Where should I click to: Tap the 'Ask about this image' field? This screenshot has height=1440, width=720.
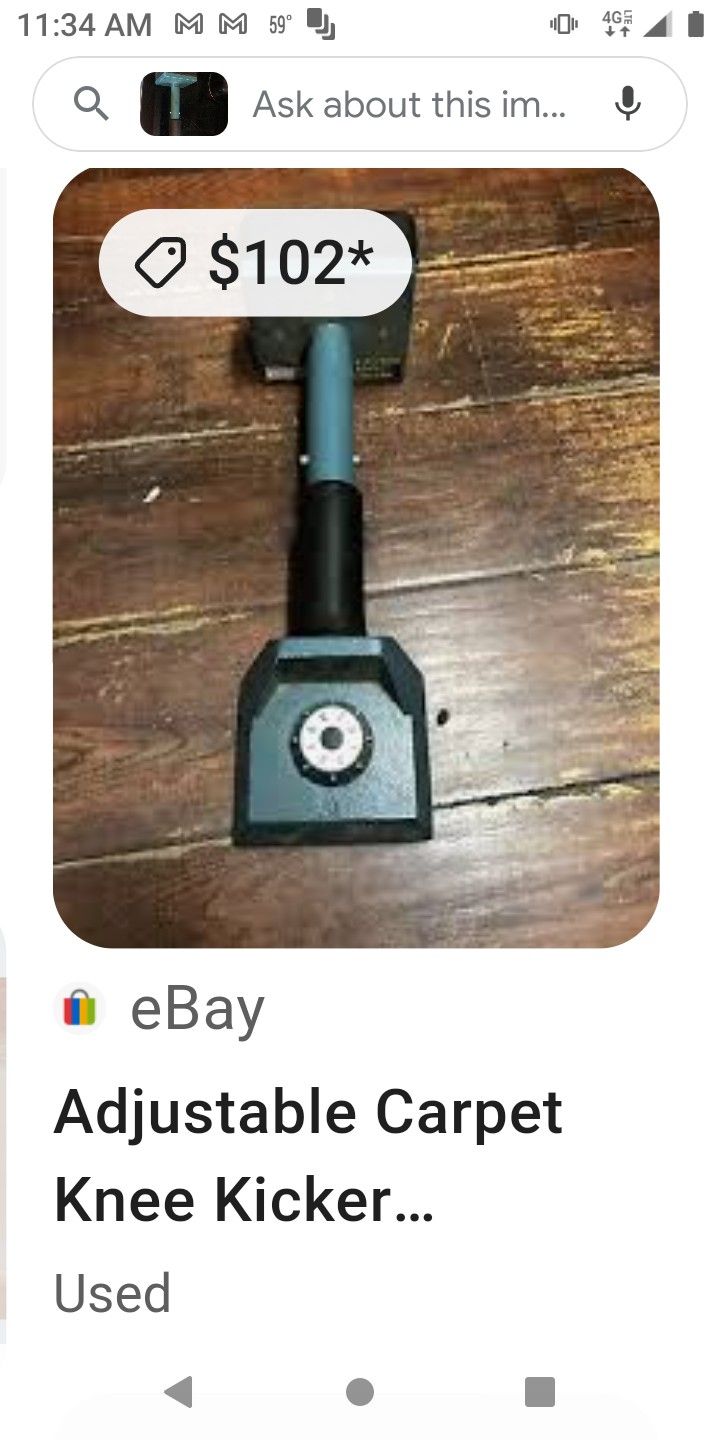[410, 104]
